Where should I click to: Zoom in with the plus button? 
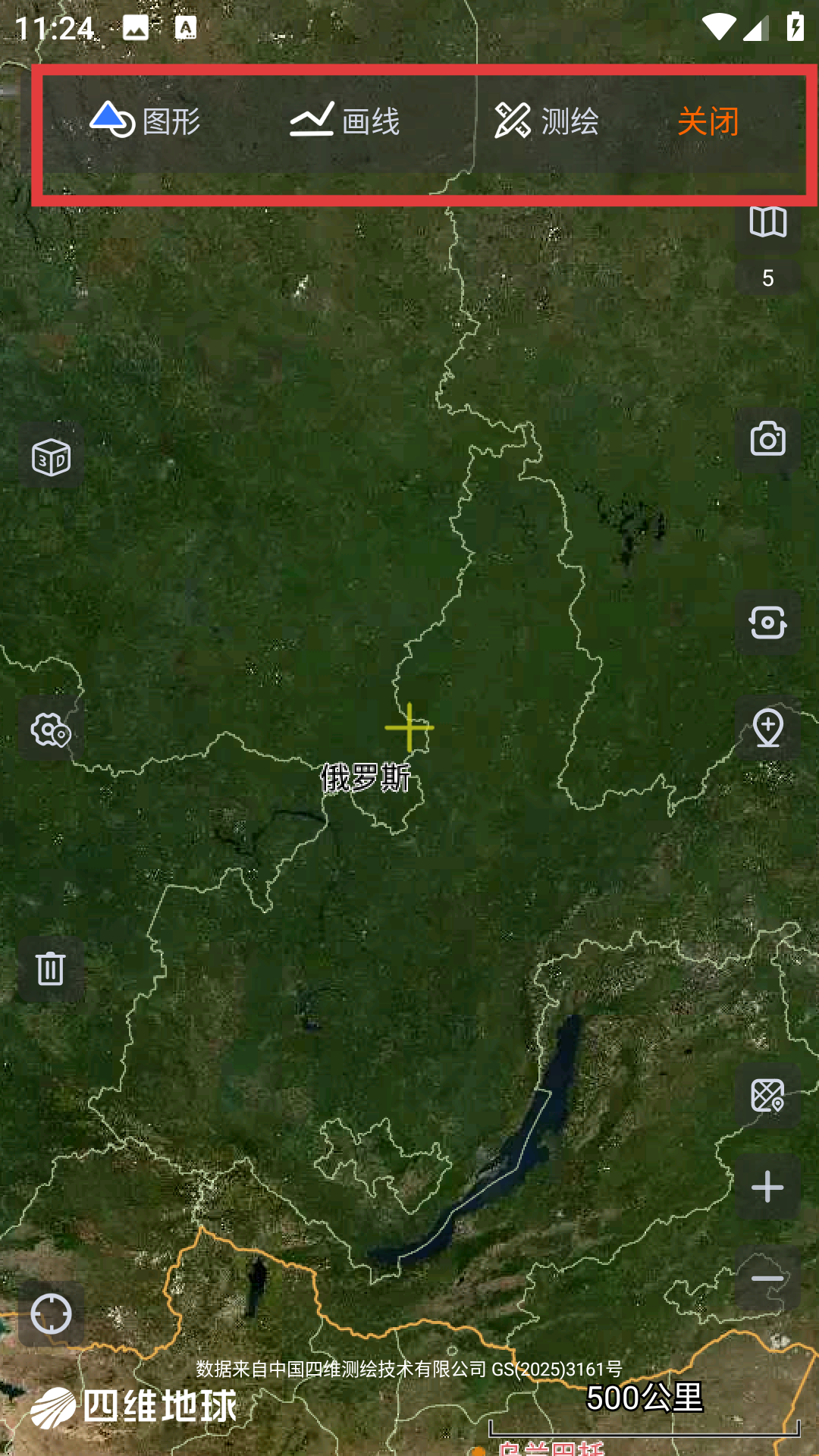[x=767, y=1188]
